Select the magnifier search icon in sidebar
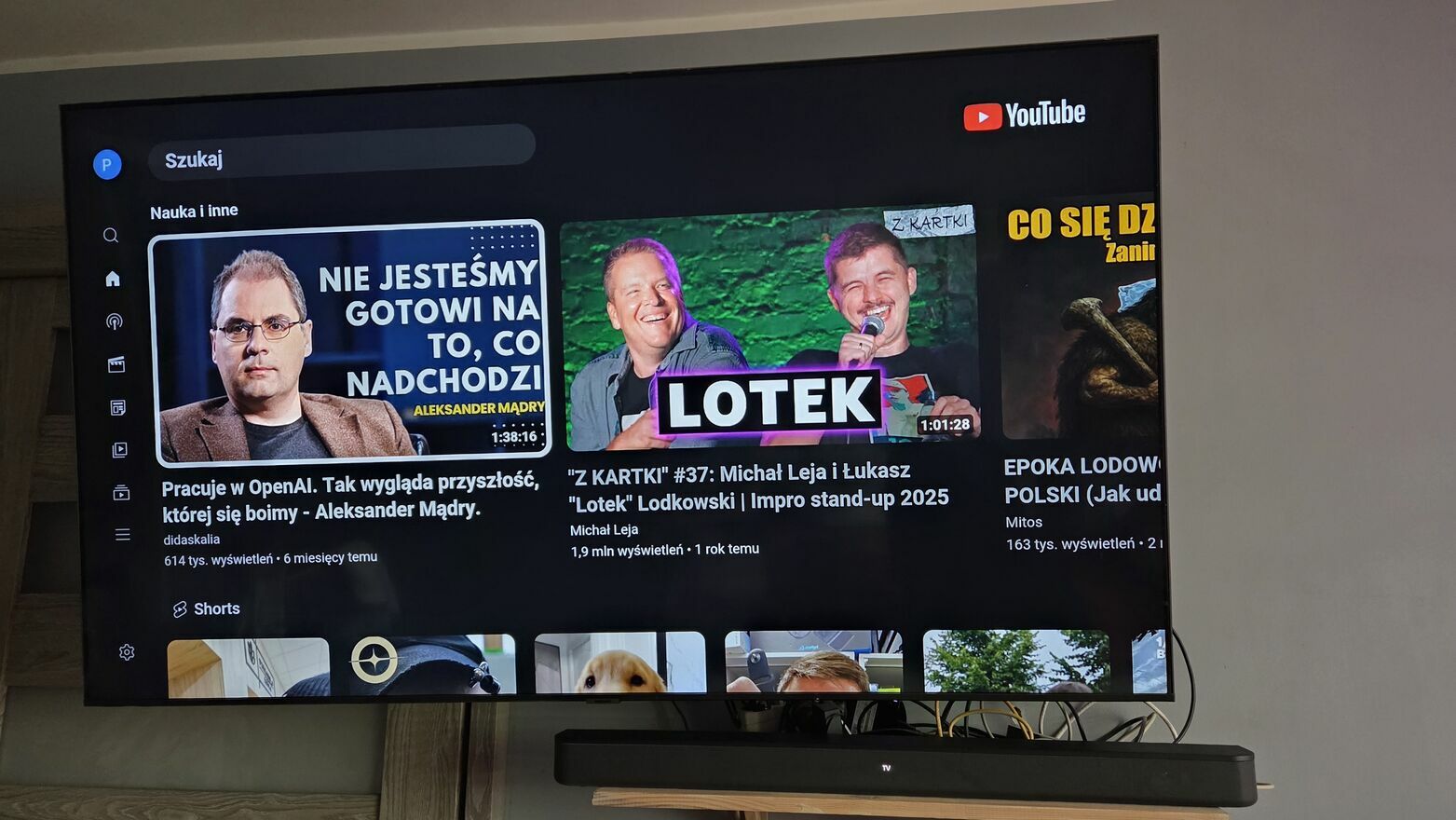 (x=111, y=235)
